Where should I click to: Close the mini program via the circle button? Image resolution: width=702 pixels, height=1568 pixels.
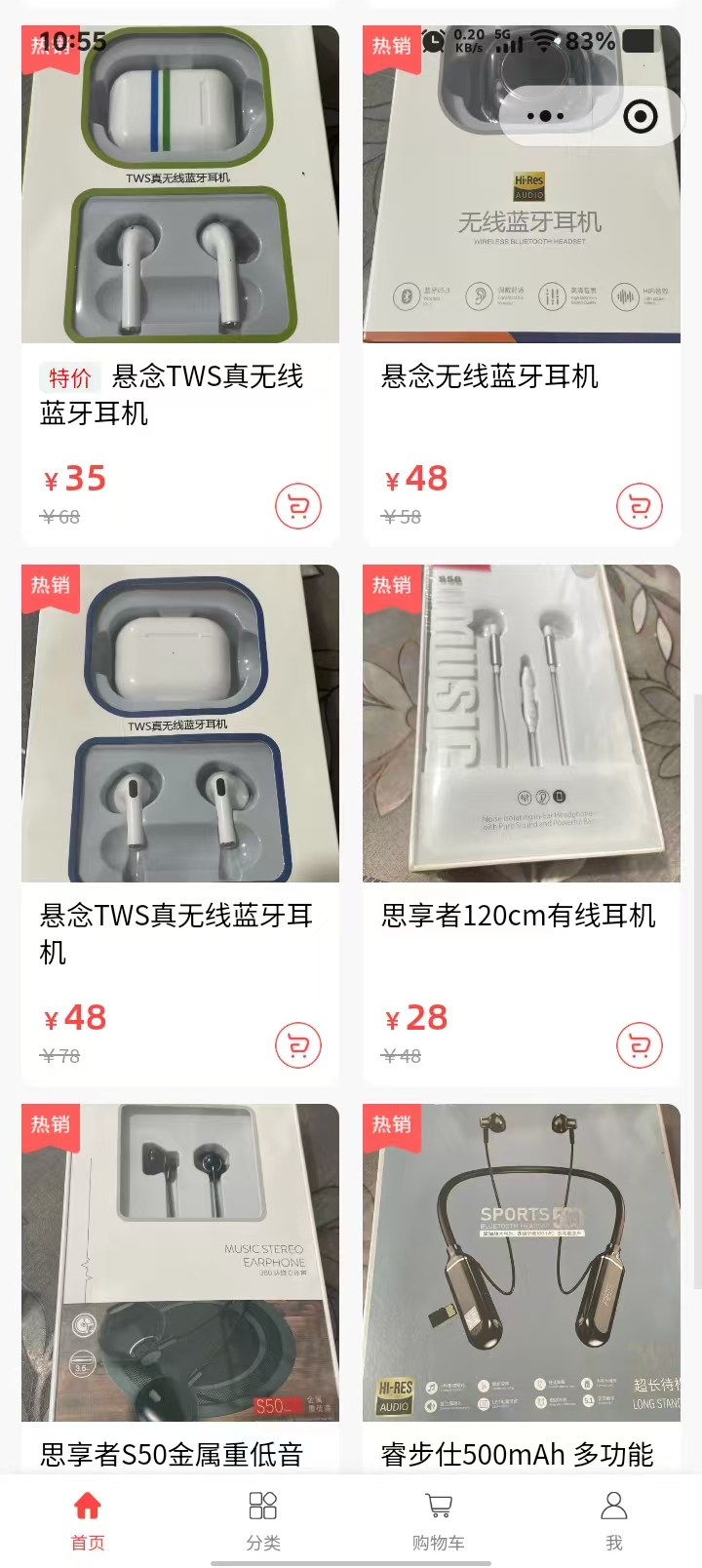point(640,117)
